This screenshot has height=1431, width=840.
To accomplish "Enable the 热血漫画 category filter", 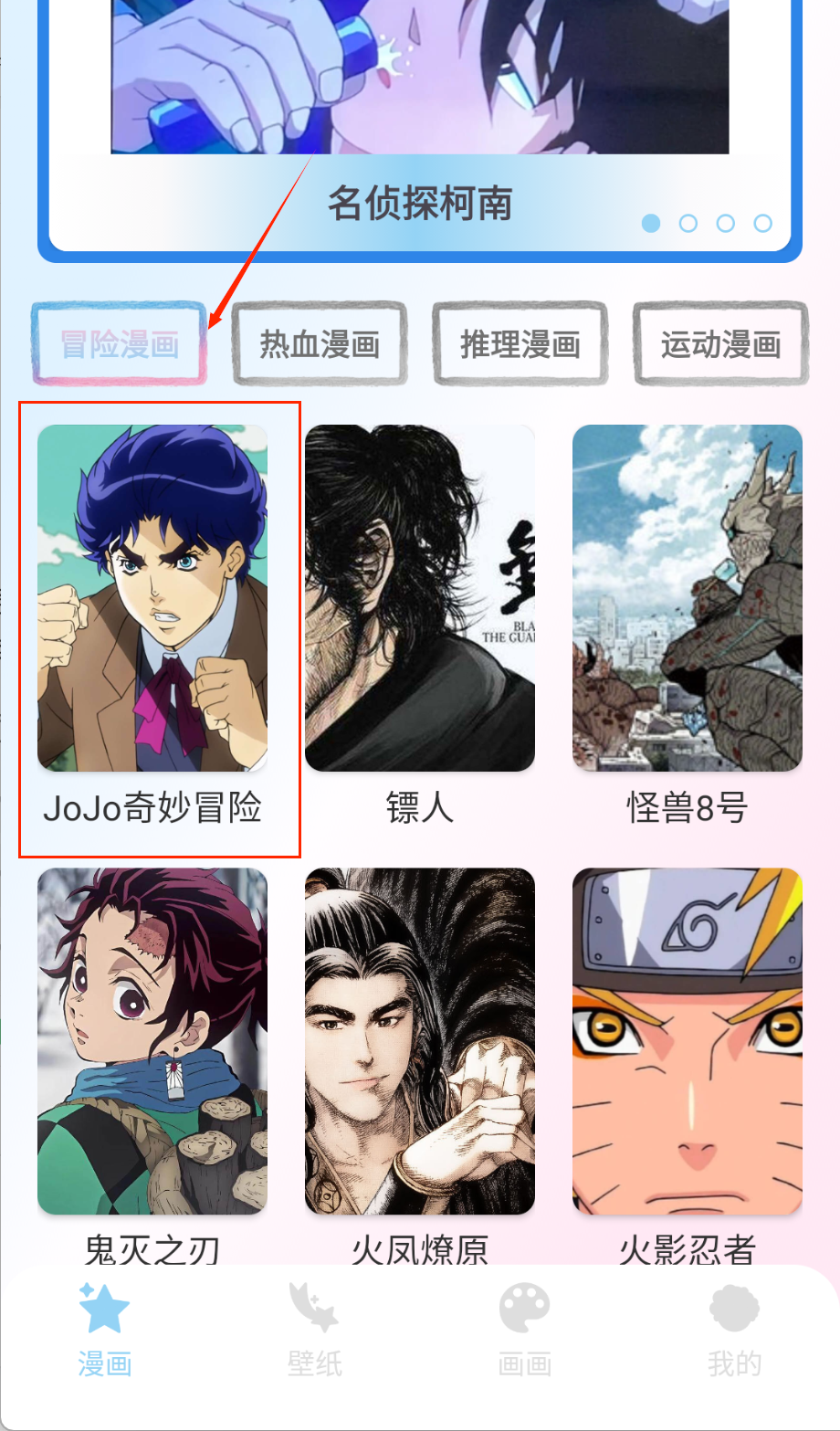I will click(x=320, y=343).
